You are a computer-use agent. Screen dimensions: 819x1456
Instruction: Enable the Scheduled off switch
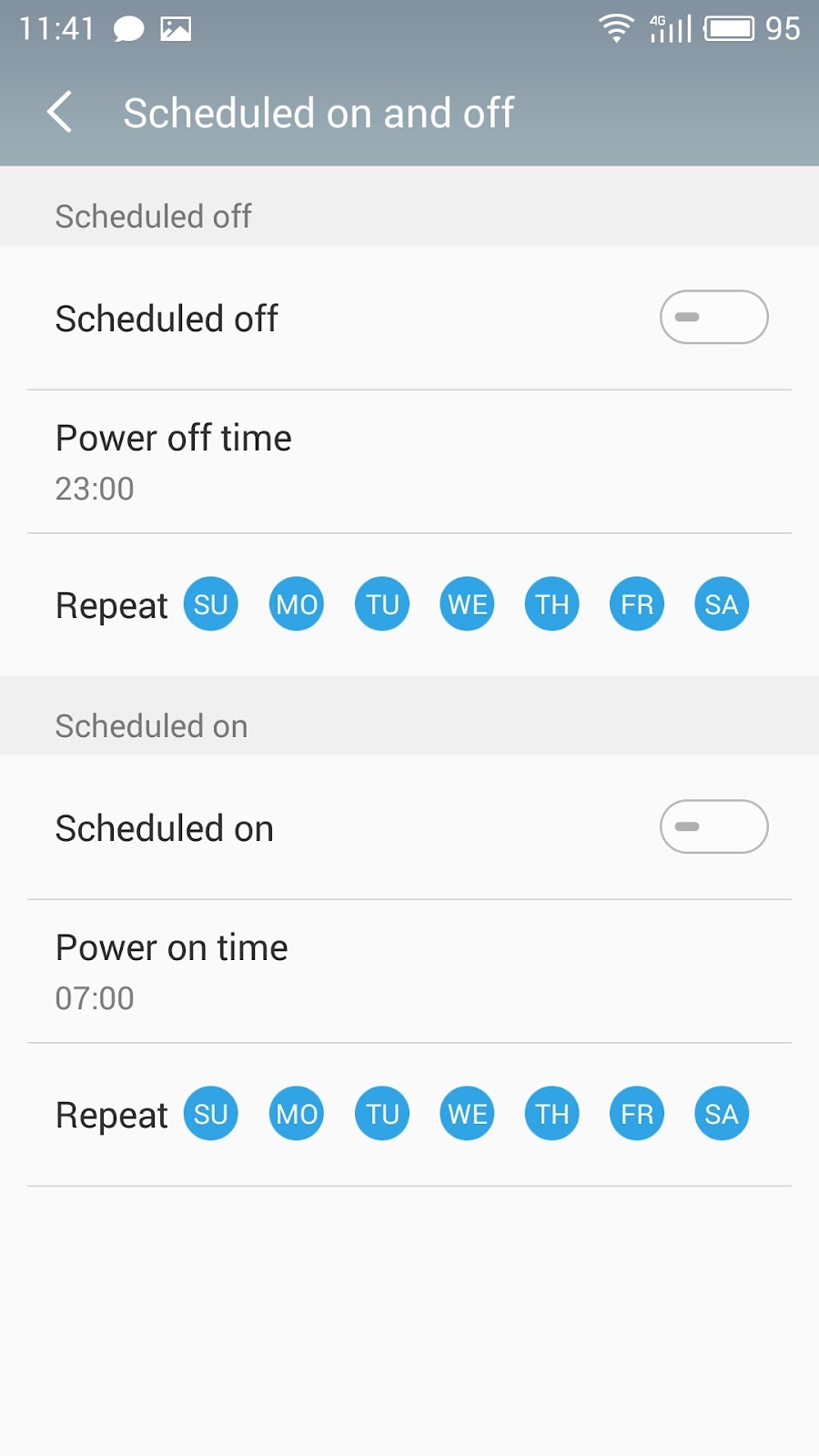tap(713, 317)
